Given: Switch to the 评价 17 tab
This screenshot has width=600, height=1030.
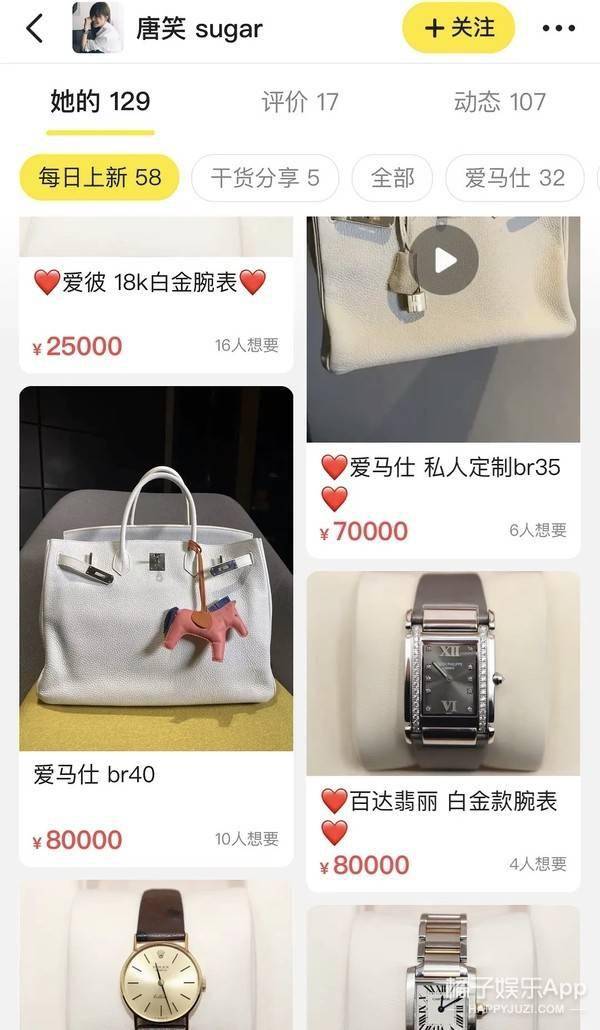Looking at the screenshot, I should pyautogui.click(x=300, y=101).
